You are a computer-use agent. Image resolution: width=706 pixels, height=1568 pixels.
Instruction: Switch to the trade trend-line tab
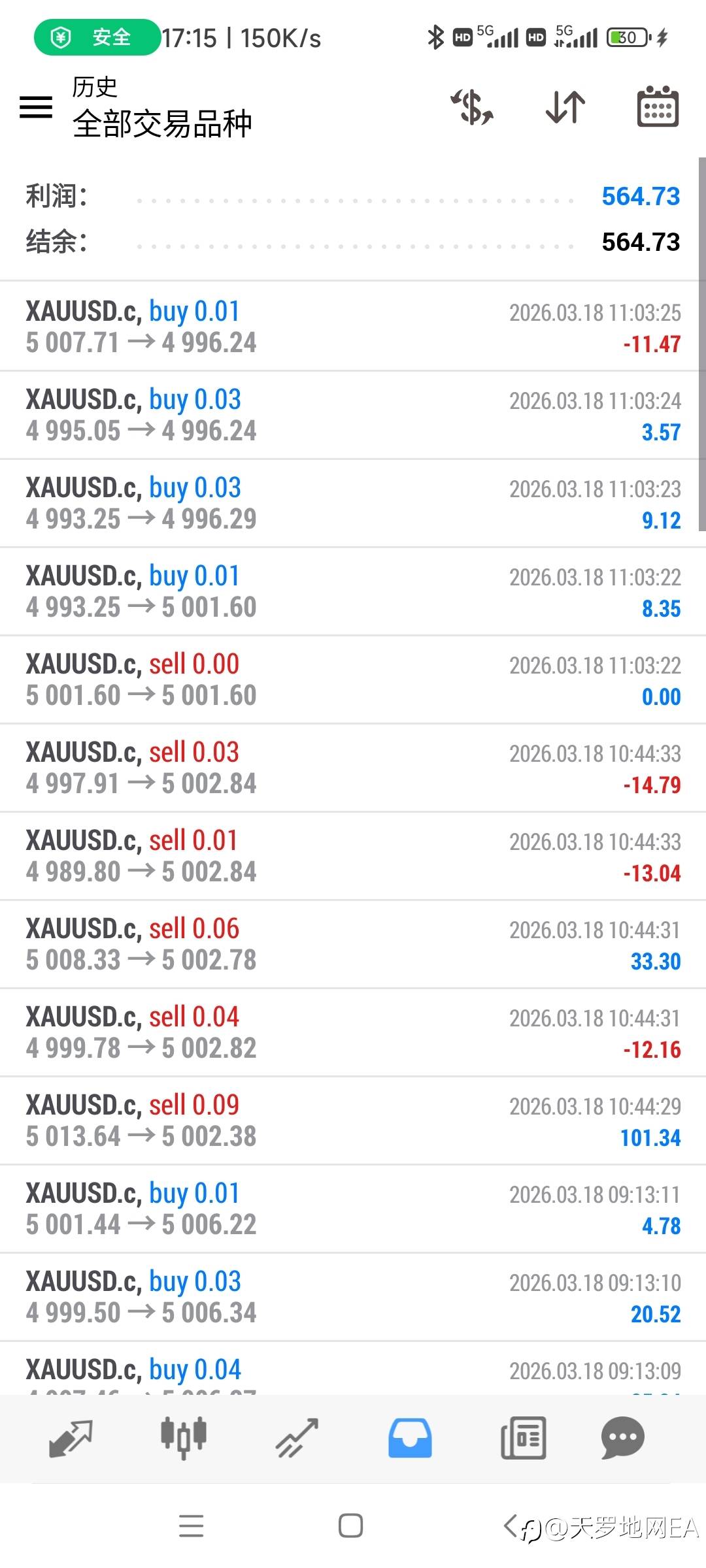pos(297,1439)
